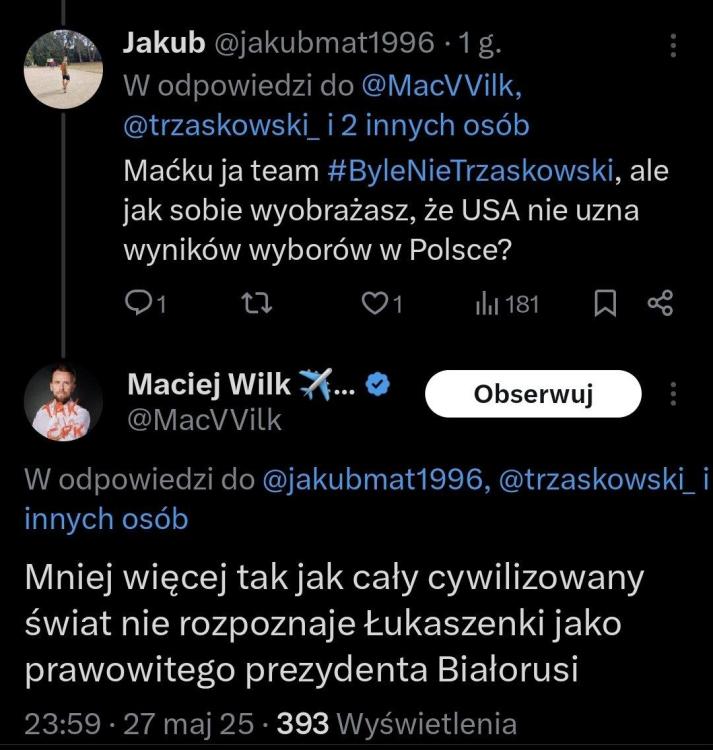The image size is (713, 750).
Task: Open Maciej Wilk's profile picture
Action: (x=62, y=401)
